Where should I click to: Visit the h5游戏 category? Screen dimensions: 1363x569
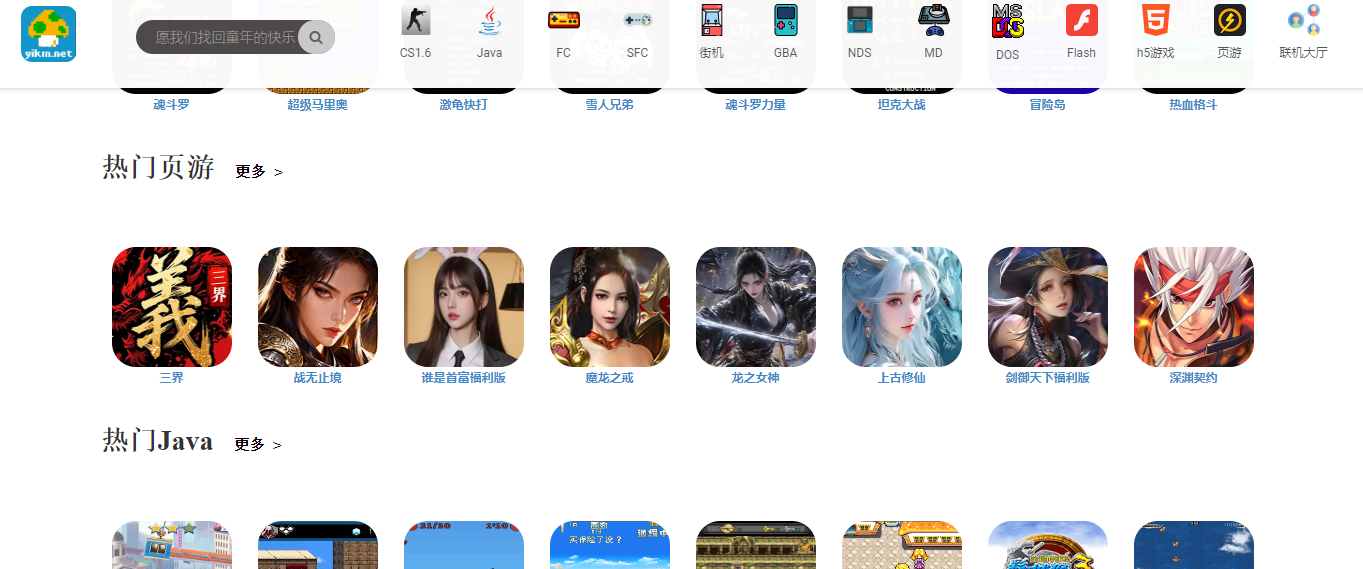tap(1155, 32)
